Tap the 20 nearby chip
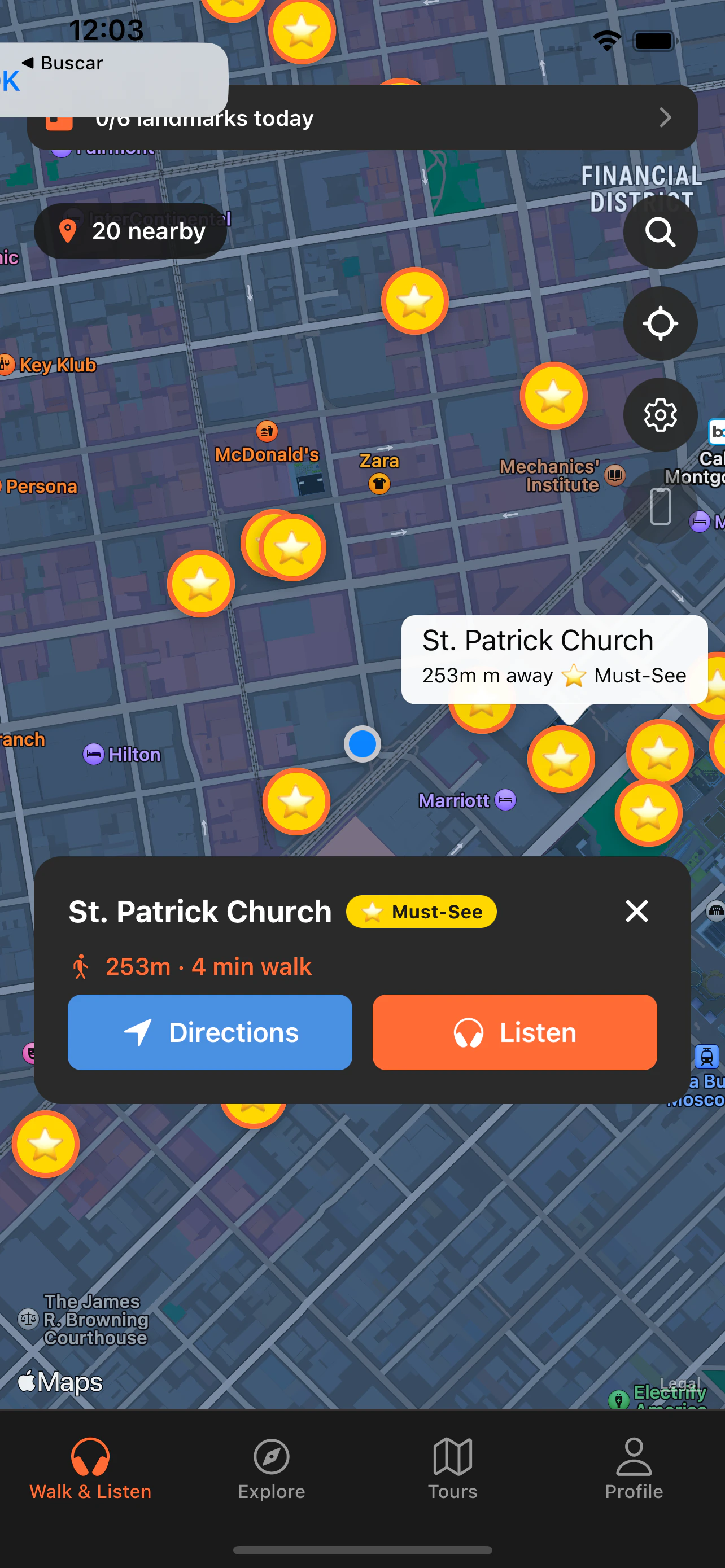 click(130, 231)
